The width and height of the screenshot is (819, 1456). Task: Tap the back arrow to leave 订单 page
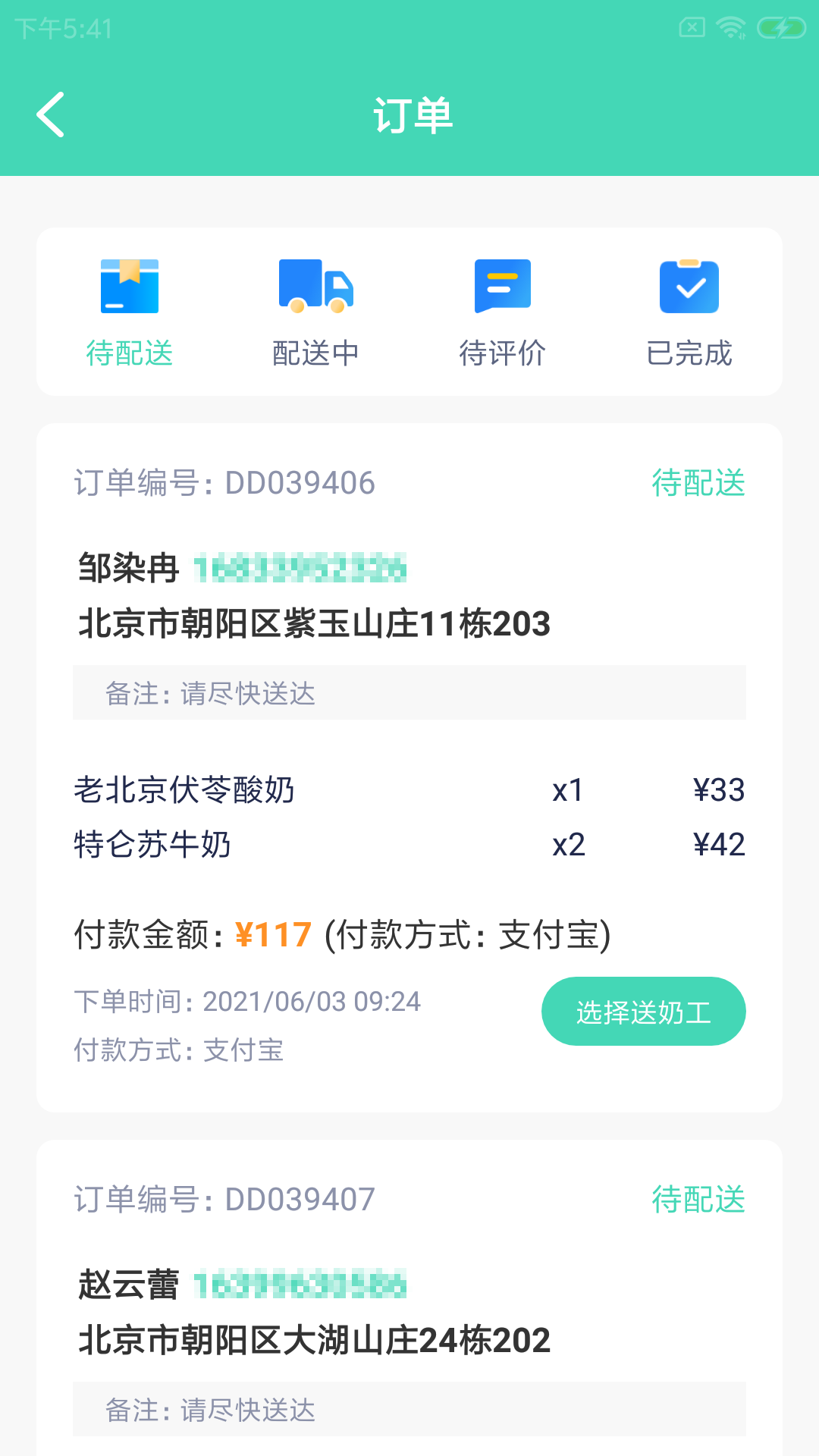(x=52, y=115)
